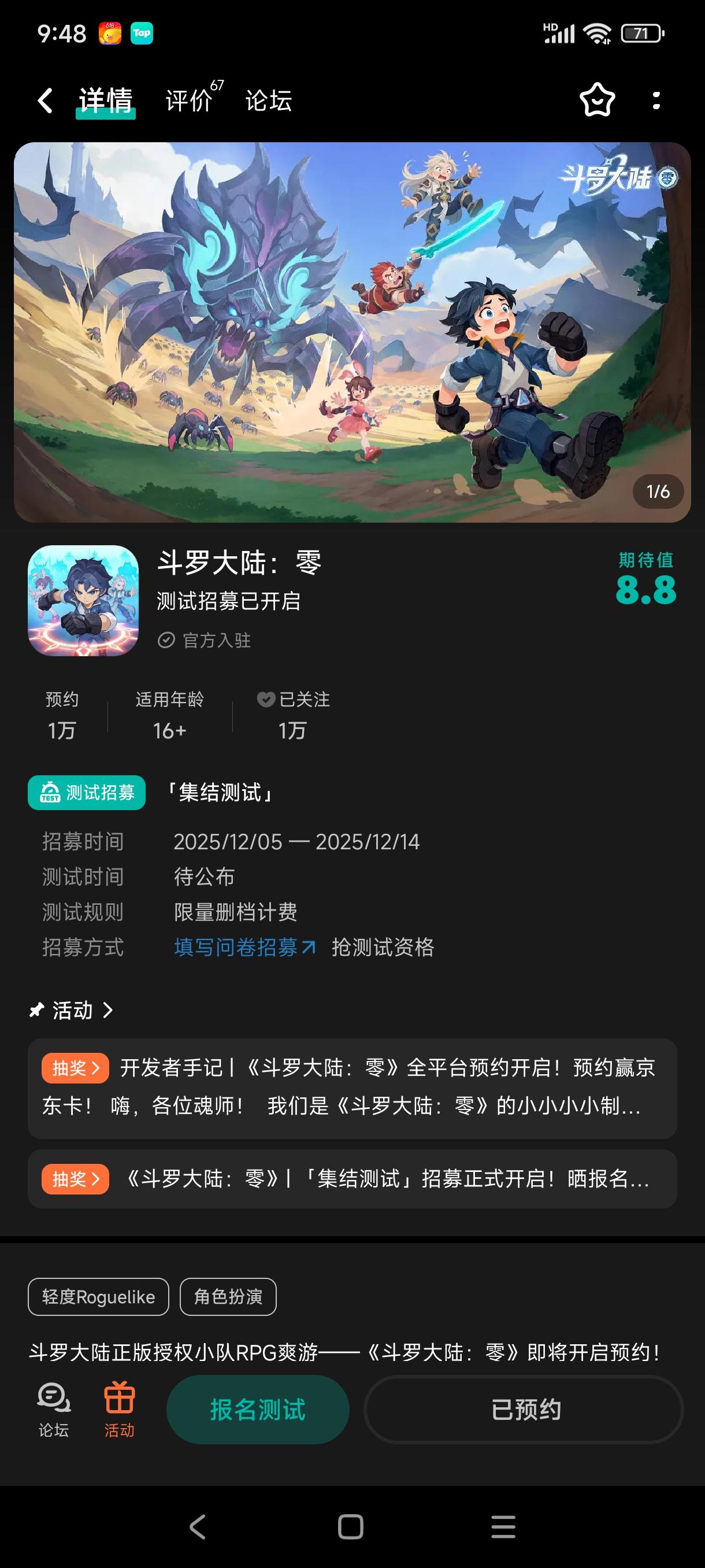Toggle the 轻度Roguelike tag

click(x=98, y=1297)
